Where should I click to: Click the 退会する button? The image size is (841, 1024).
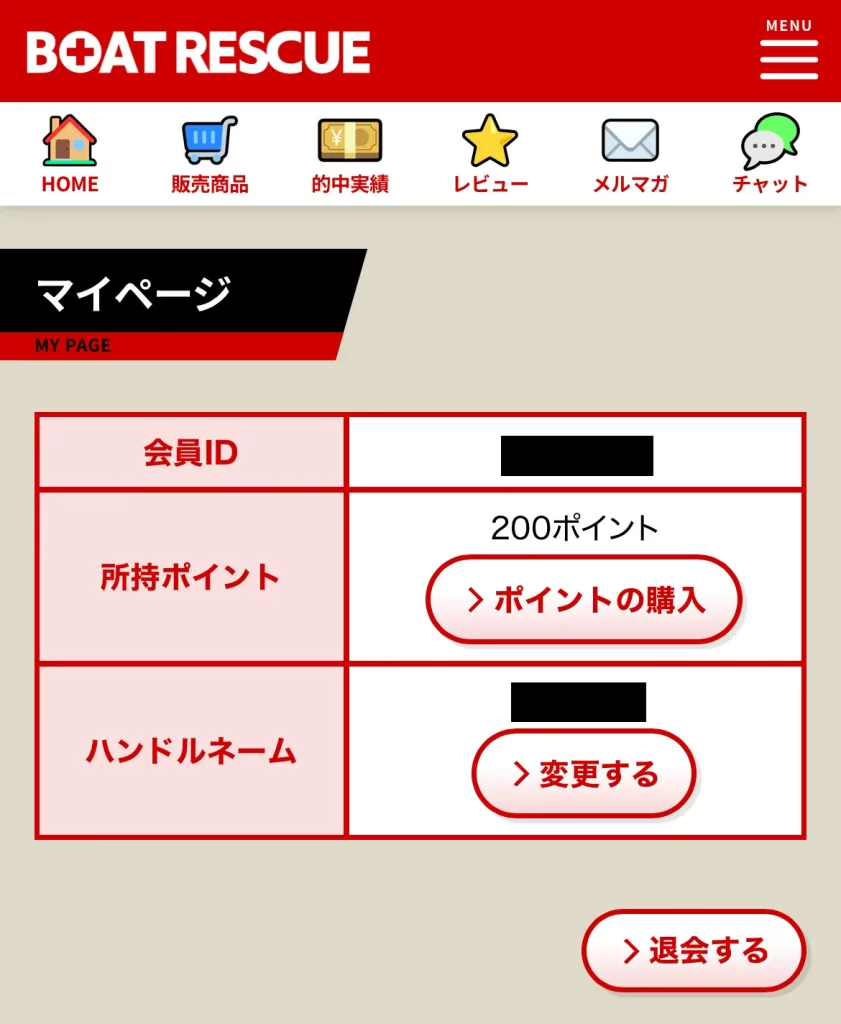(693, 952)
